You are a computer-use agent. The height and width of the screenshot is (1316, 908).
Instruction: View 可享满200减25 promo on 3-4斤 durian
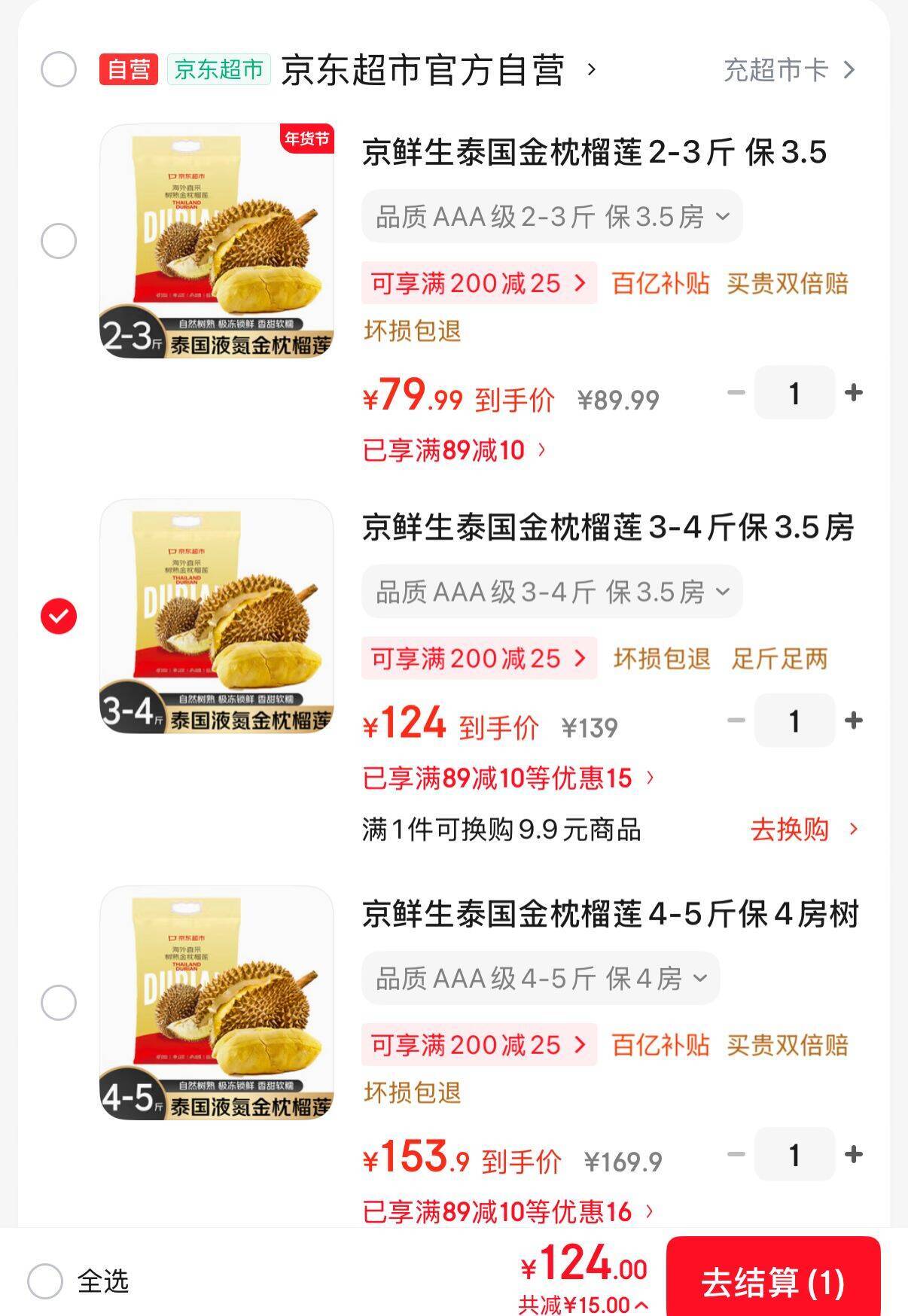[479, 659]
